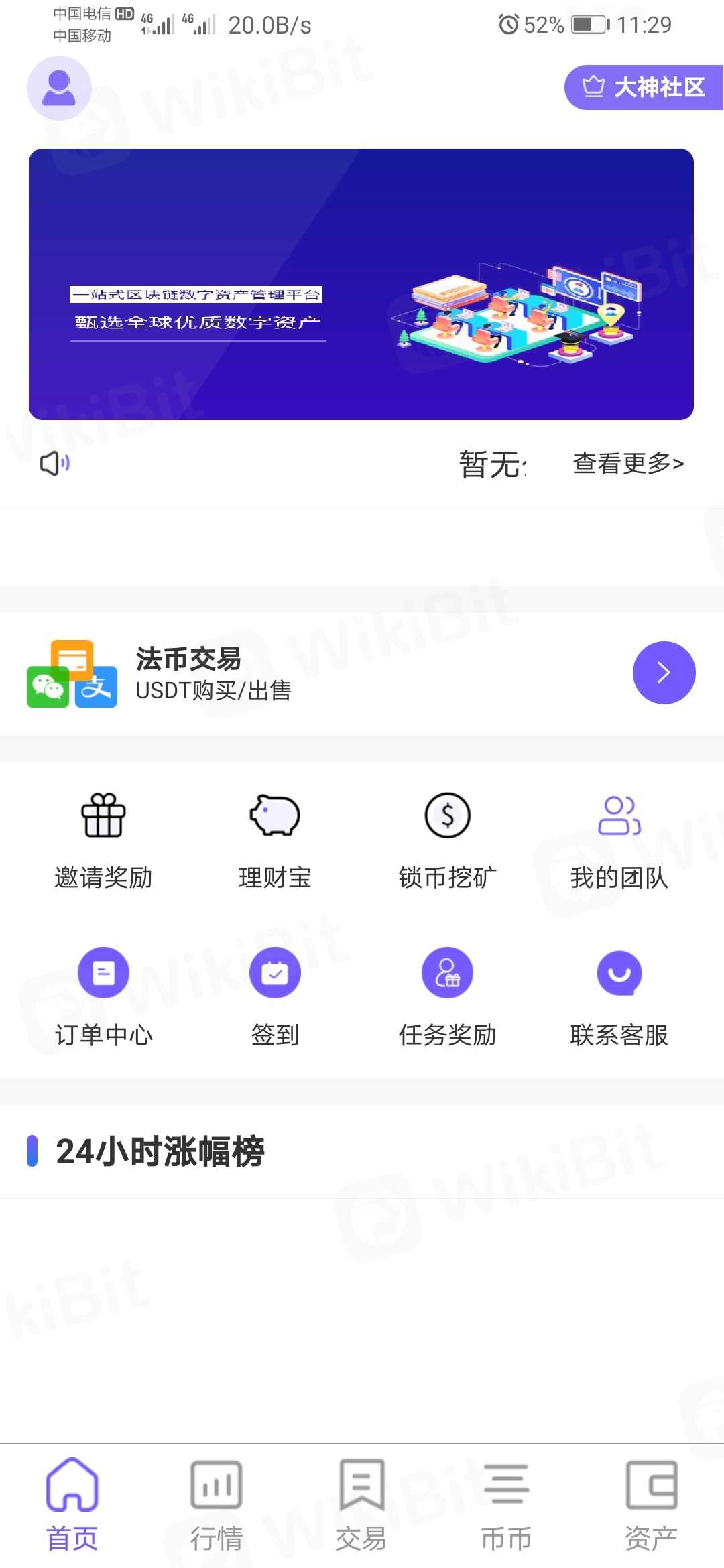Go to 订单中心 order center
The image size is (724, 1568).
(103, 996)
